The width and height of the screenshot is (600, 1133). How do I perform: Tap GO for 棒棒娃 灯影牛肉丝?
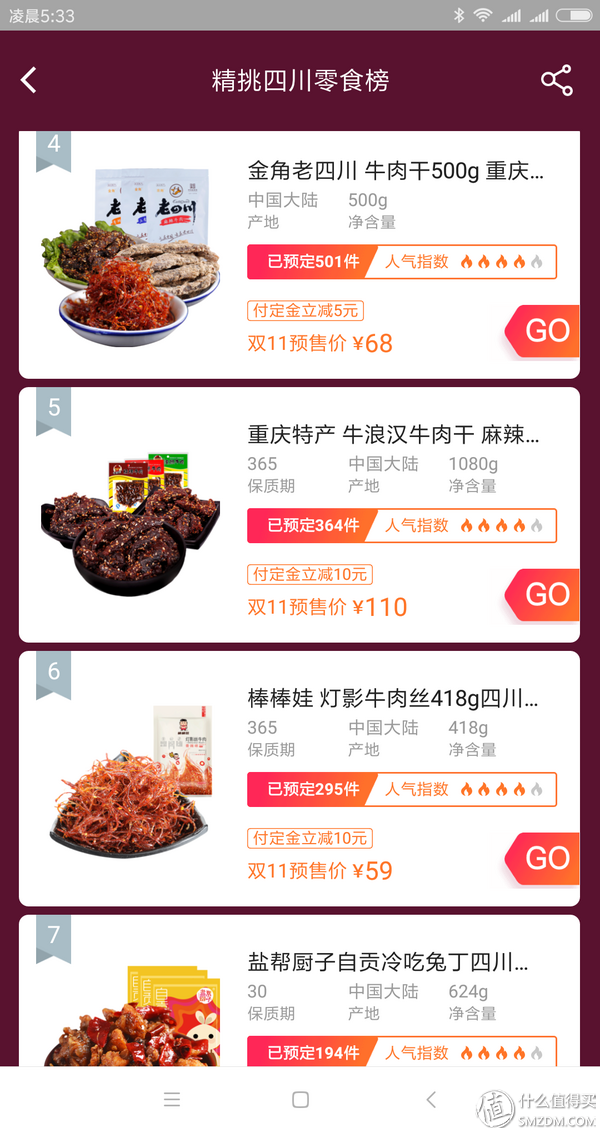pos(545,858)
